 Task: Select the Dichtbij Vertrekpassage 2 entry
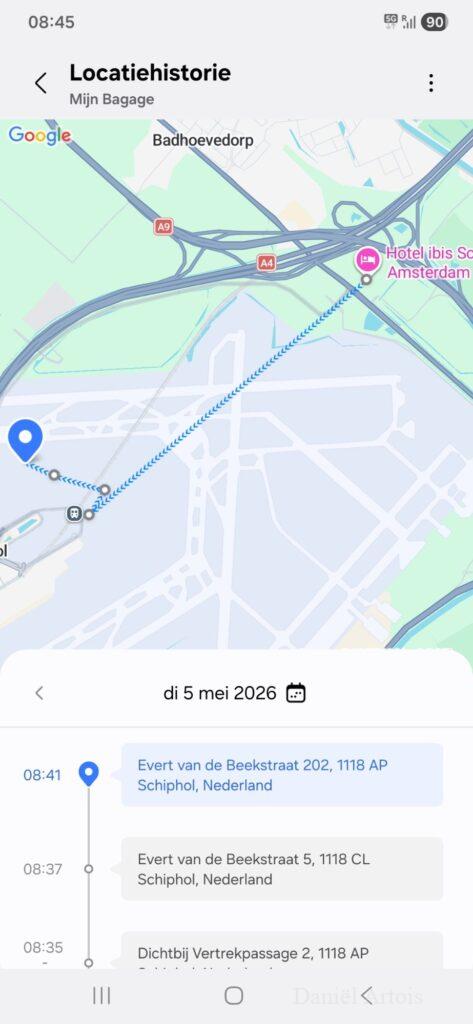282,951
